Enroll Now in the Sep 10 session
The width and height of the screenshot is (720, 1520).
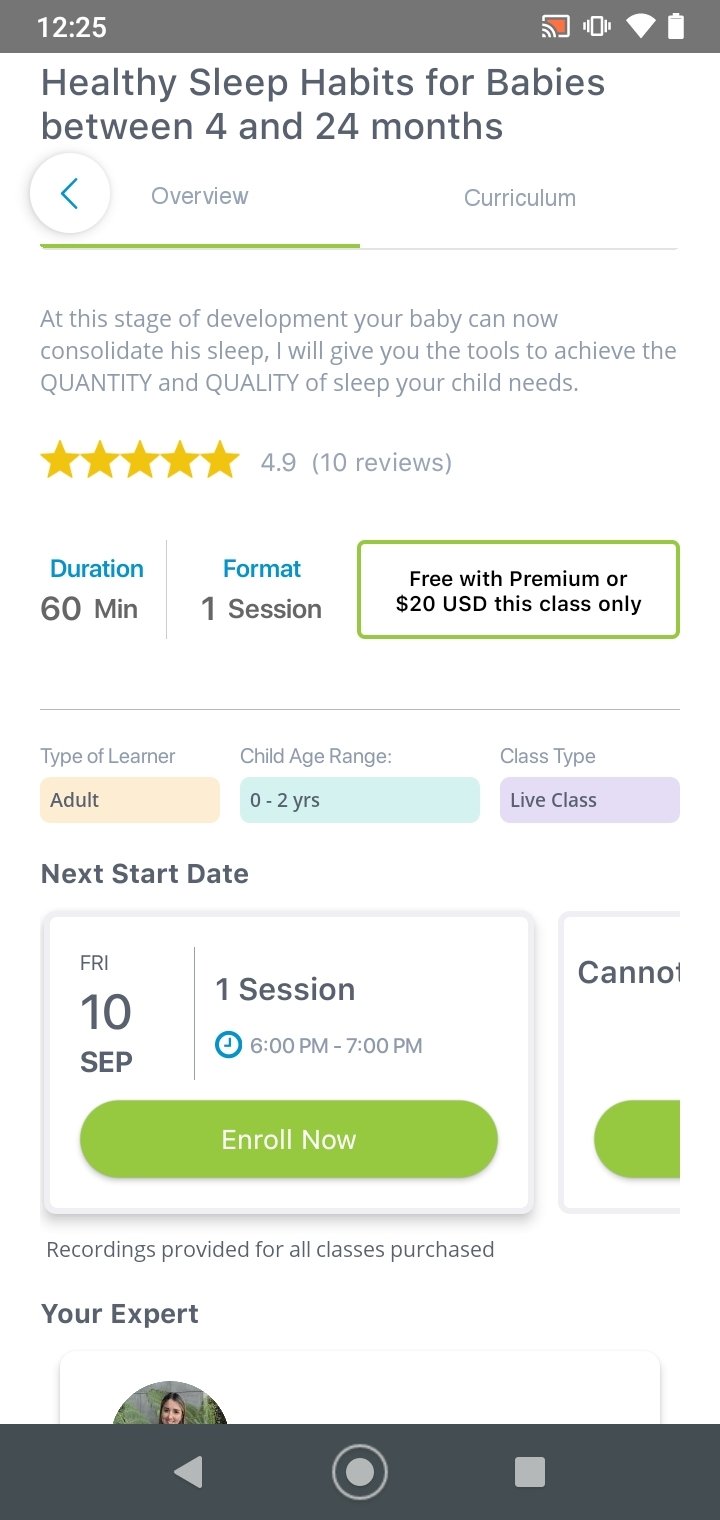click(x=288, y=1139)
